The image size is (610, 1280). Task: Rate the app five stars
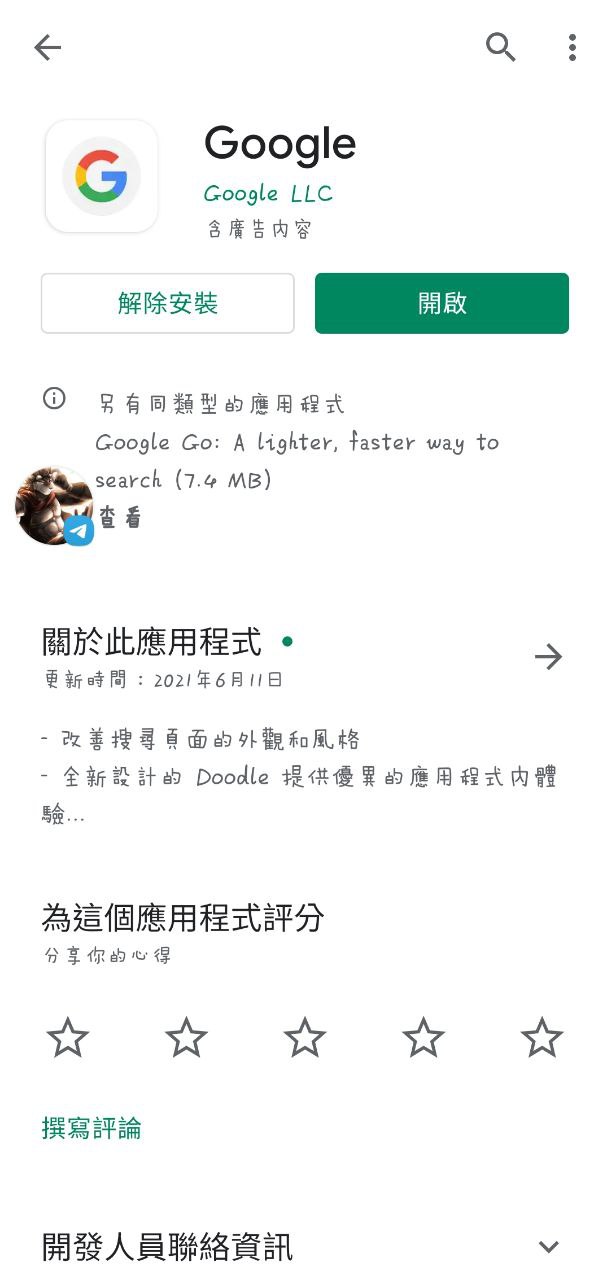click(542, 1038)
